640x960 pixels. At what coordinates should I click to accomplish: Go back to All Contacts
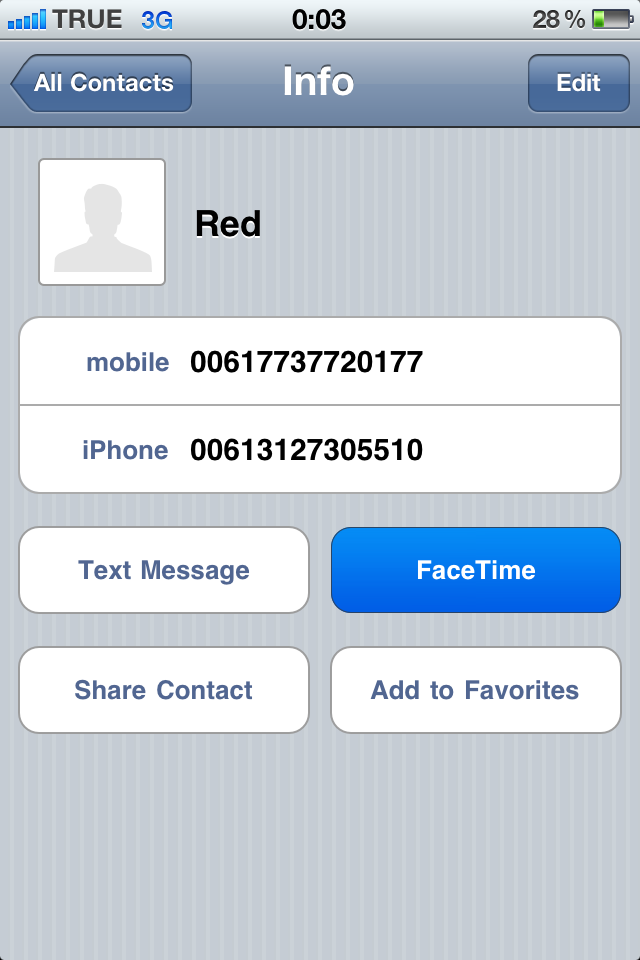pos(102,83)
